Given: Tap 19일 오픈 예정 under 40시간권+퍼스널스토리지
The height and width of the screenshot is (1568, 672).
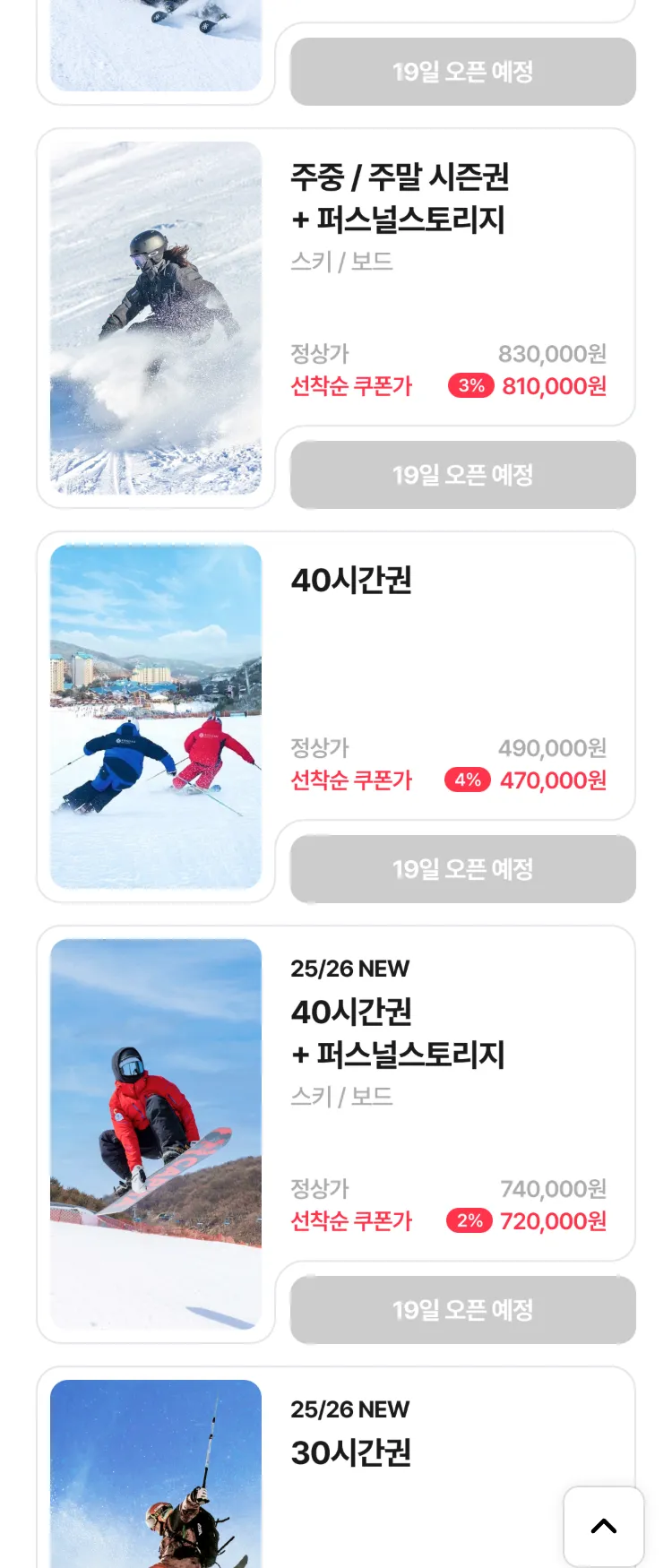Looking at the screenshot, I should point(462,1310).
